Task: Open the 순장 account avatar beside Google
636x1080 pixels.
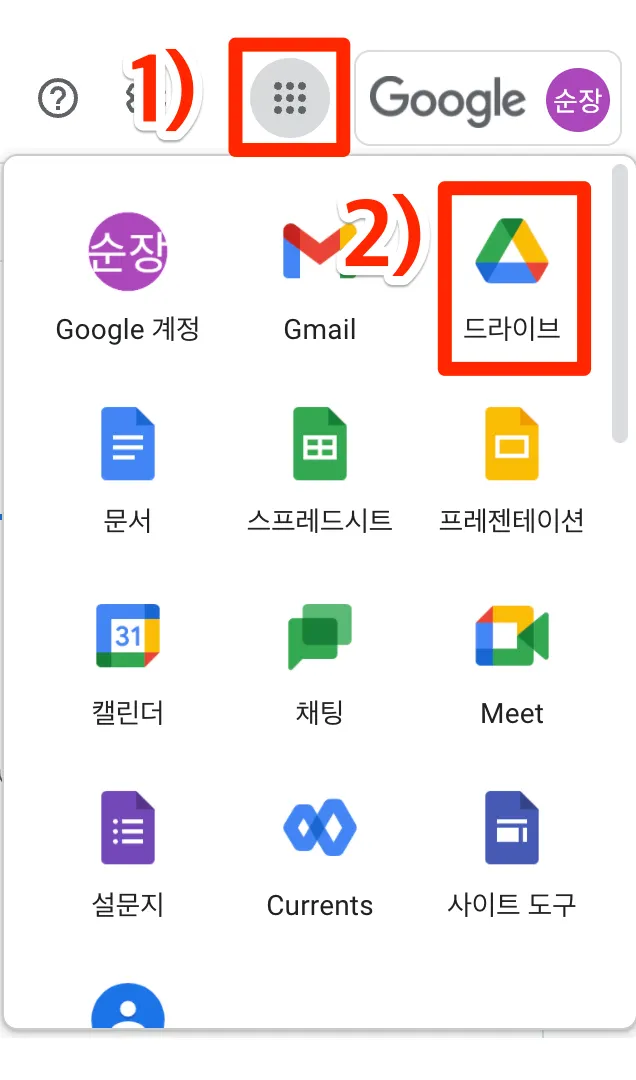Action: click(578, 98)
